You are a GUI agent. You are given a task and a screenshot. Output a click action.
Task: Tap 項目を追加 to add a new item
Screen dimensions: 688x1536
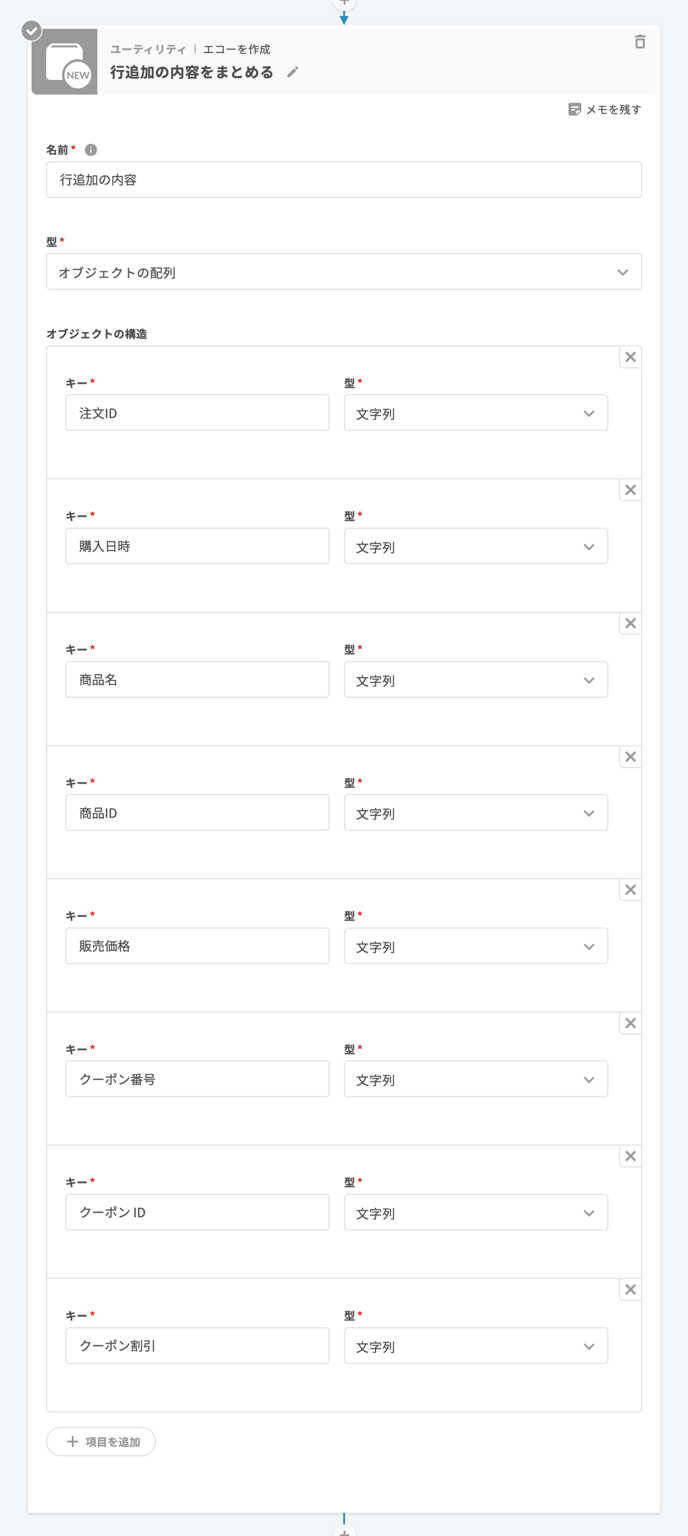101,1442
